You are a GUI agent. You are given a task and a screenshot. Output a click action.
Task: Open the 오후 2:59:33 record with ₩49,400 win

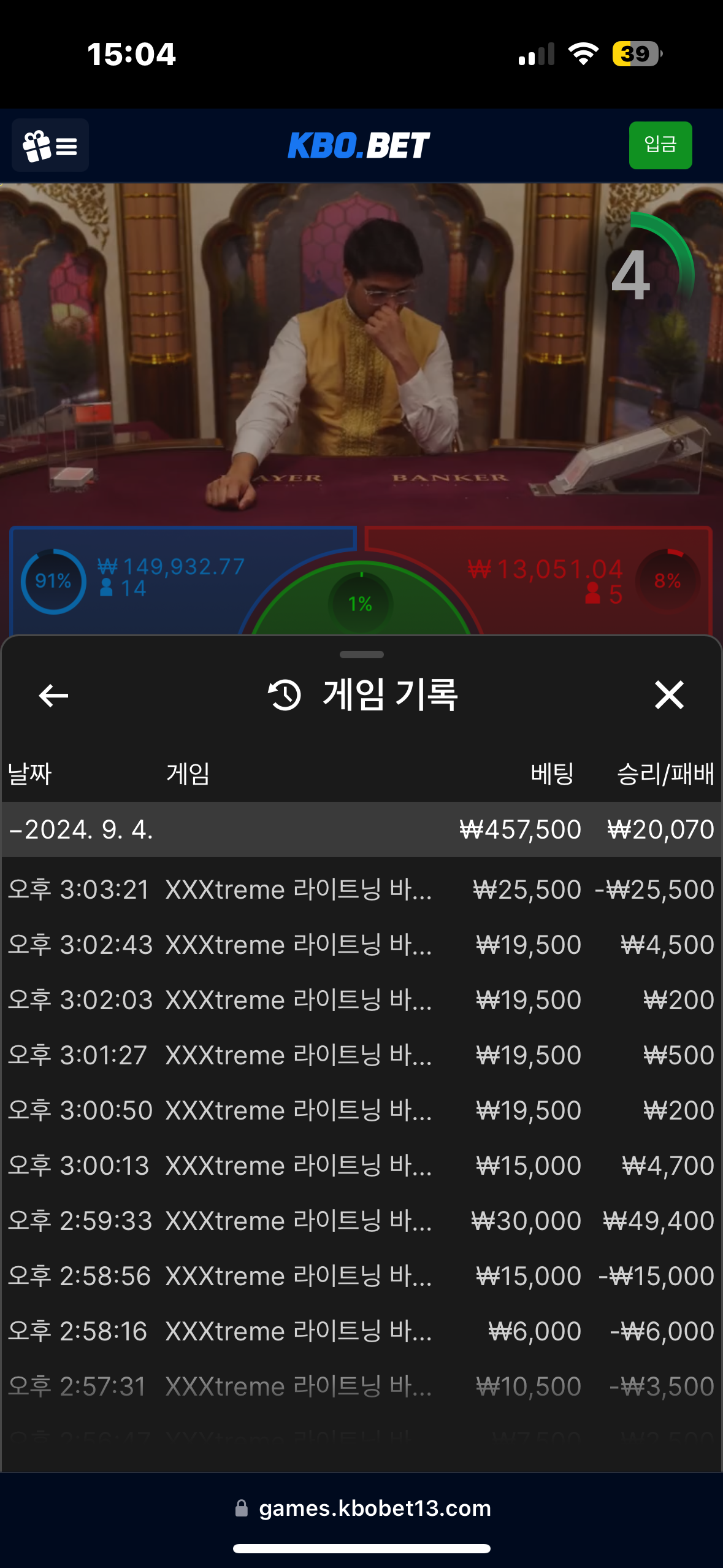[361, 1221]
